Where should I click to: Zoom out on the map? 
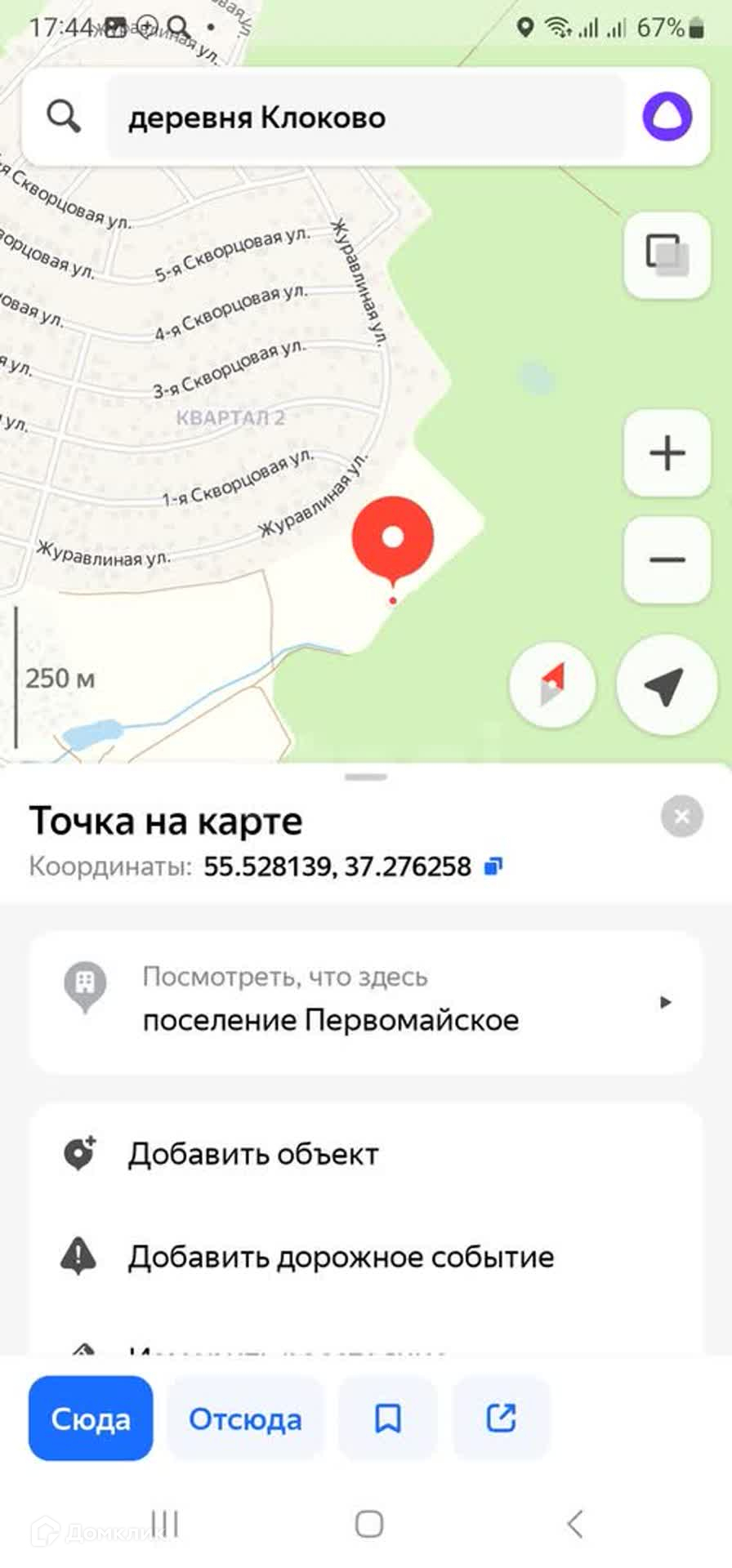tap(667, 560)
